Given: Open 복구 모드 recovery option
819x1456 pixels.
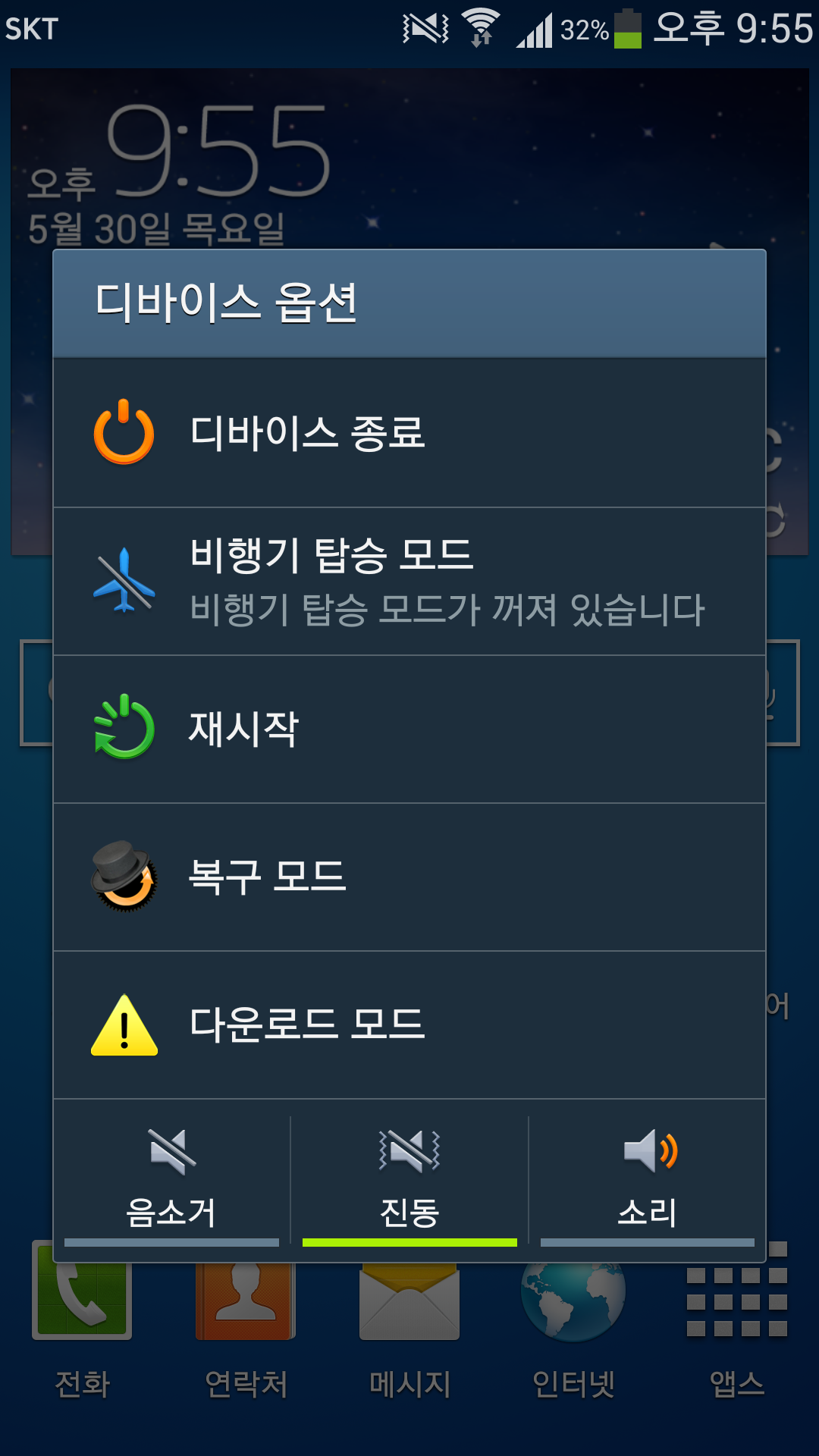Looking at the screenshot, I should tap(409, 877).
